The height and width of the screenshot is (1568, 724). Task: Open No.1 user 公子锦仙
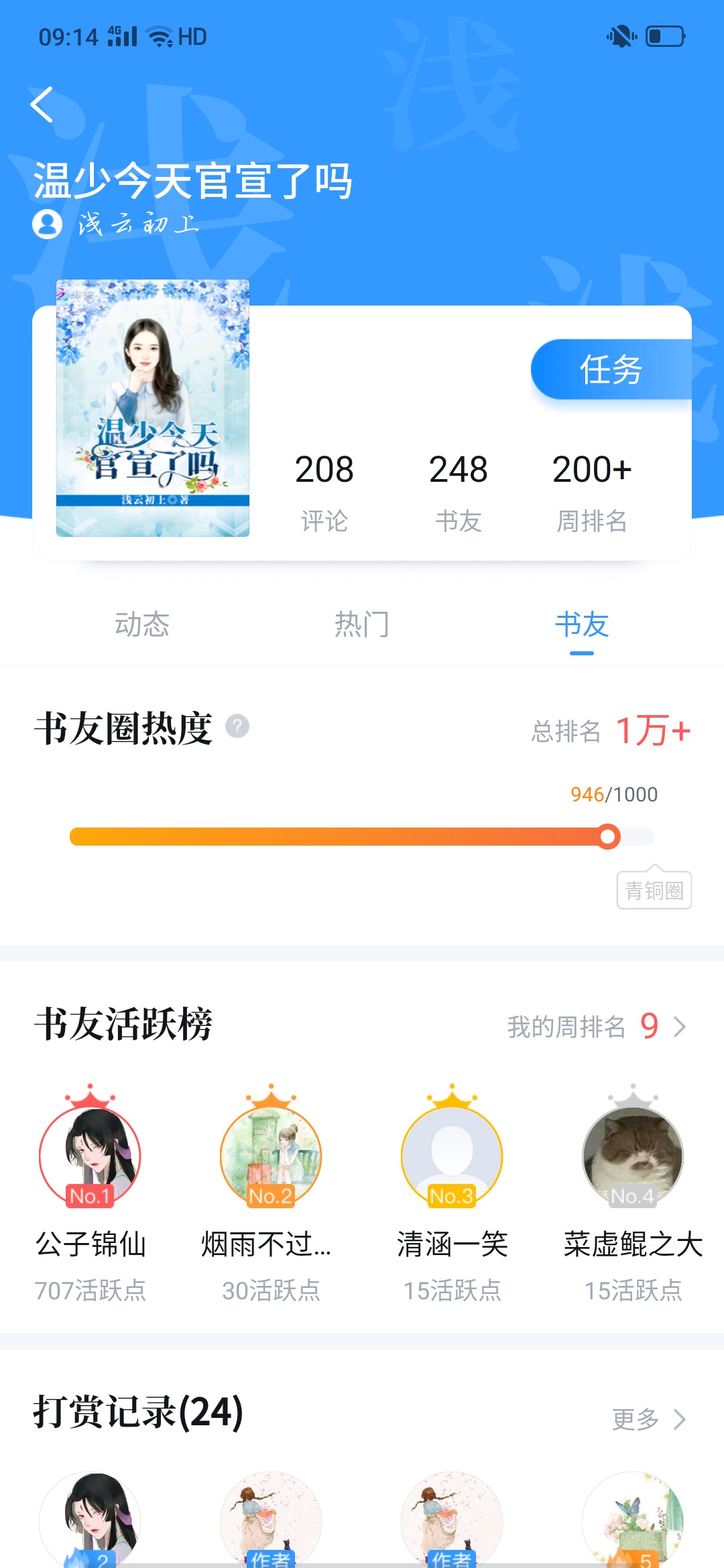coord(90,1193)
